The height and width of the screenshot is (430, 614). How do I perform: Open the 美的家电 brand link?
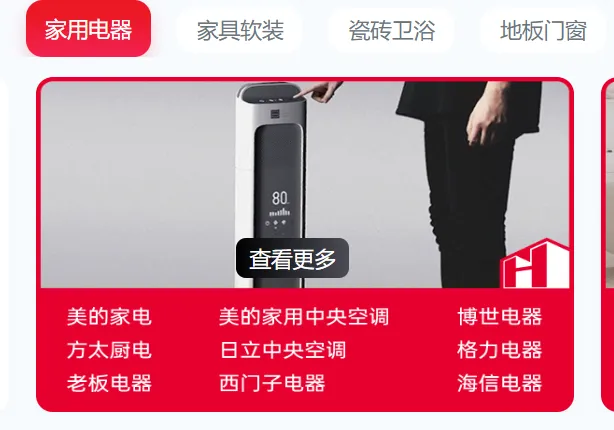coord(109,317)
